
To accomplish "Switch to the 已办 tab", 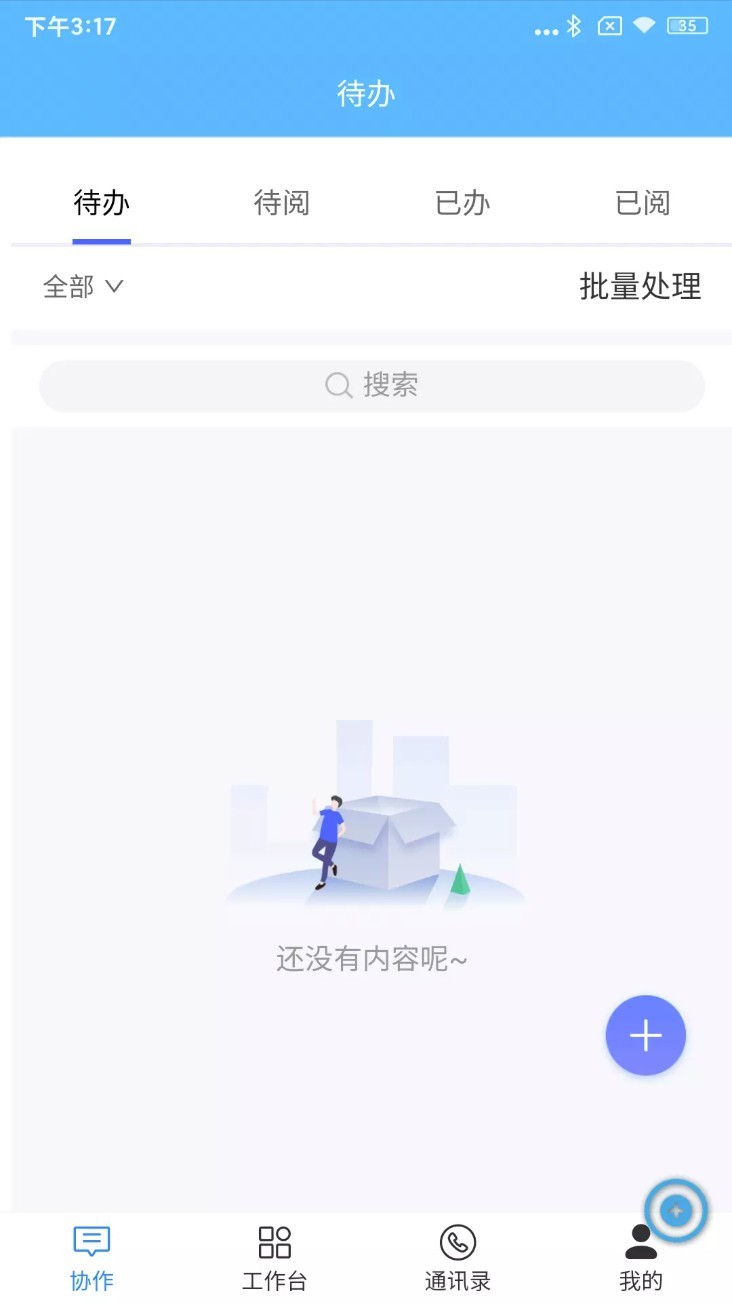I will click(462, 203).
